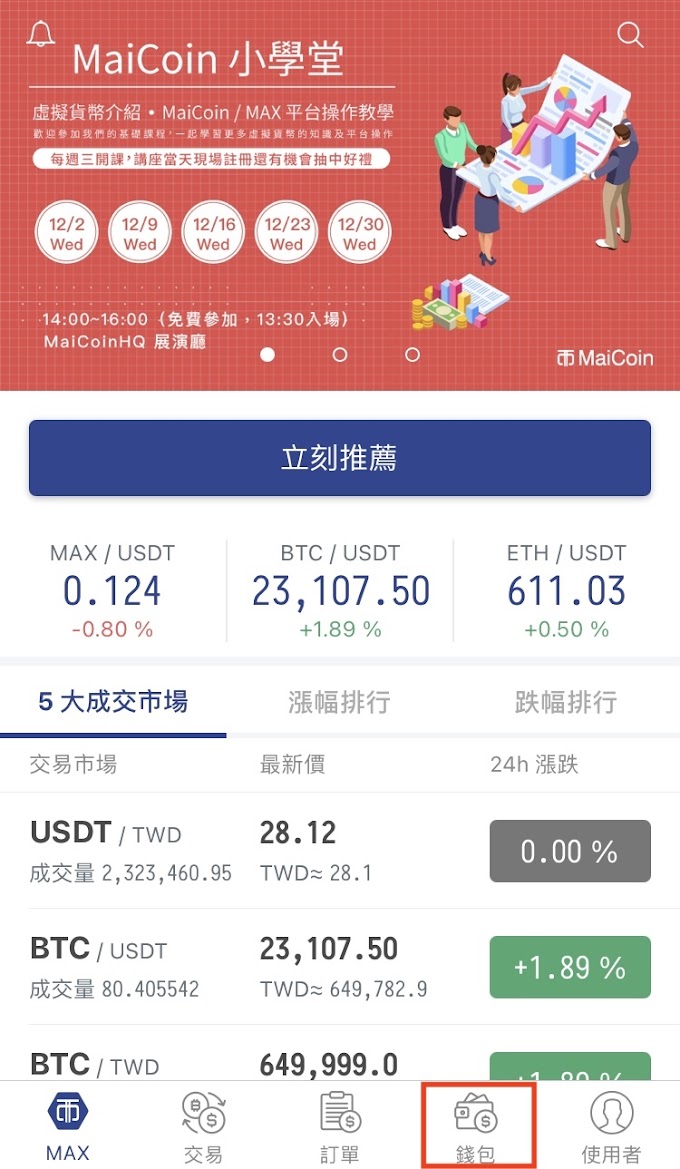Open the BTC / USDT market row

340,967
